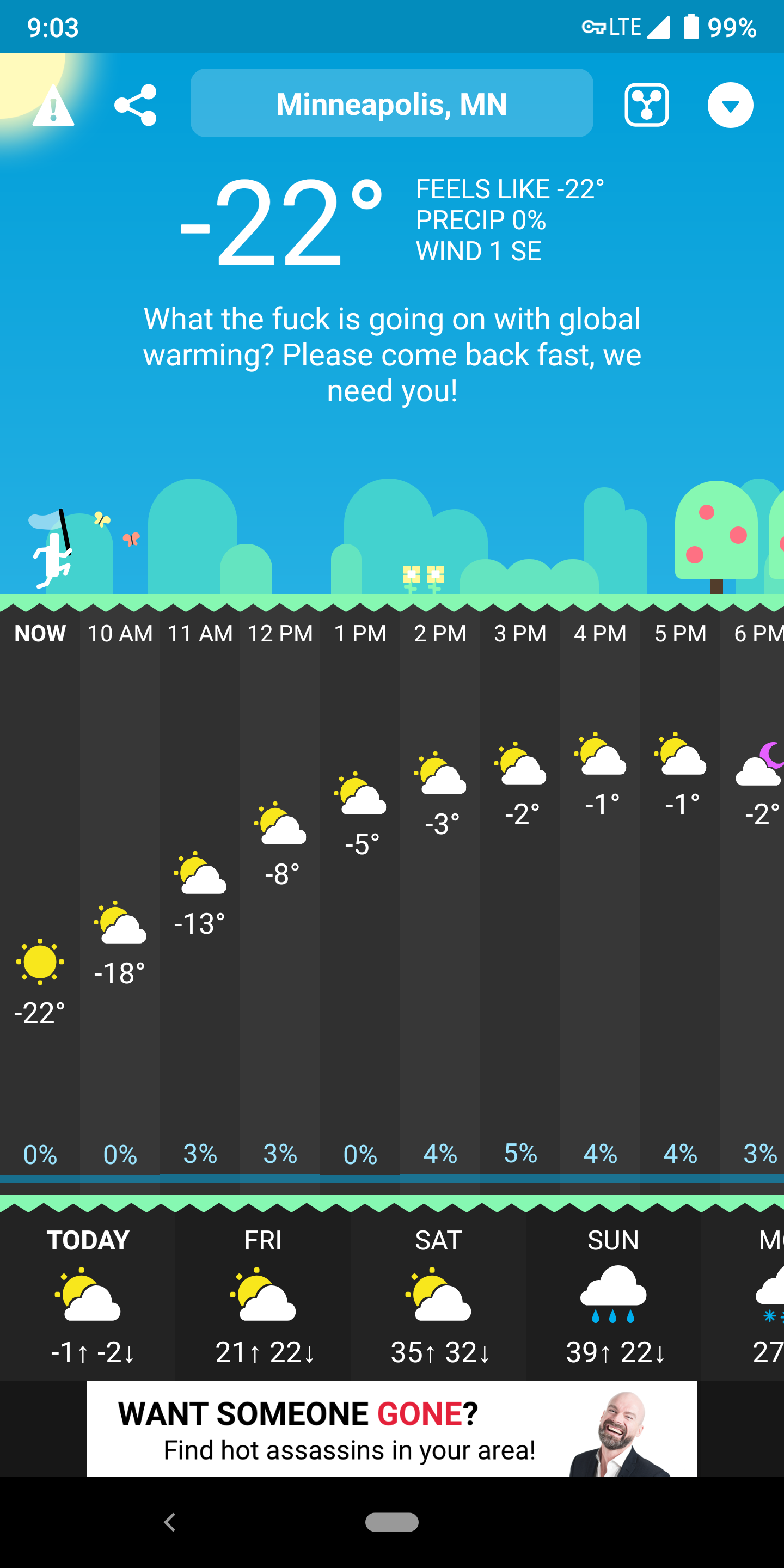Image resolution: width=784 pixels, height=1568 pixels.
Task: Open the weather alert warning icon
Action: (53, 107)
